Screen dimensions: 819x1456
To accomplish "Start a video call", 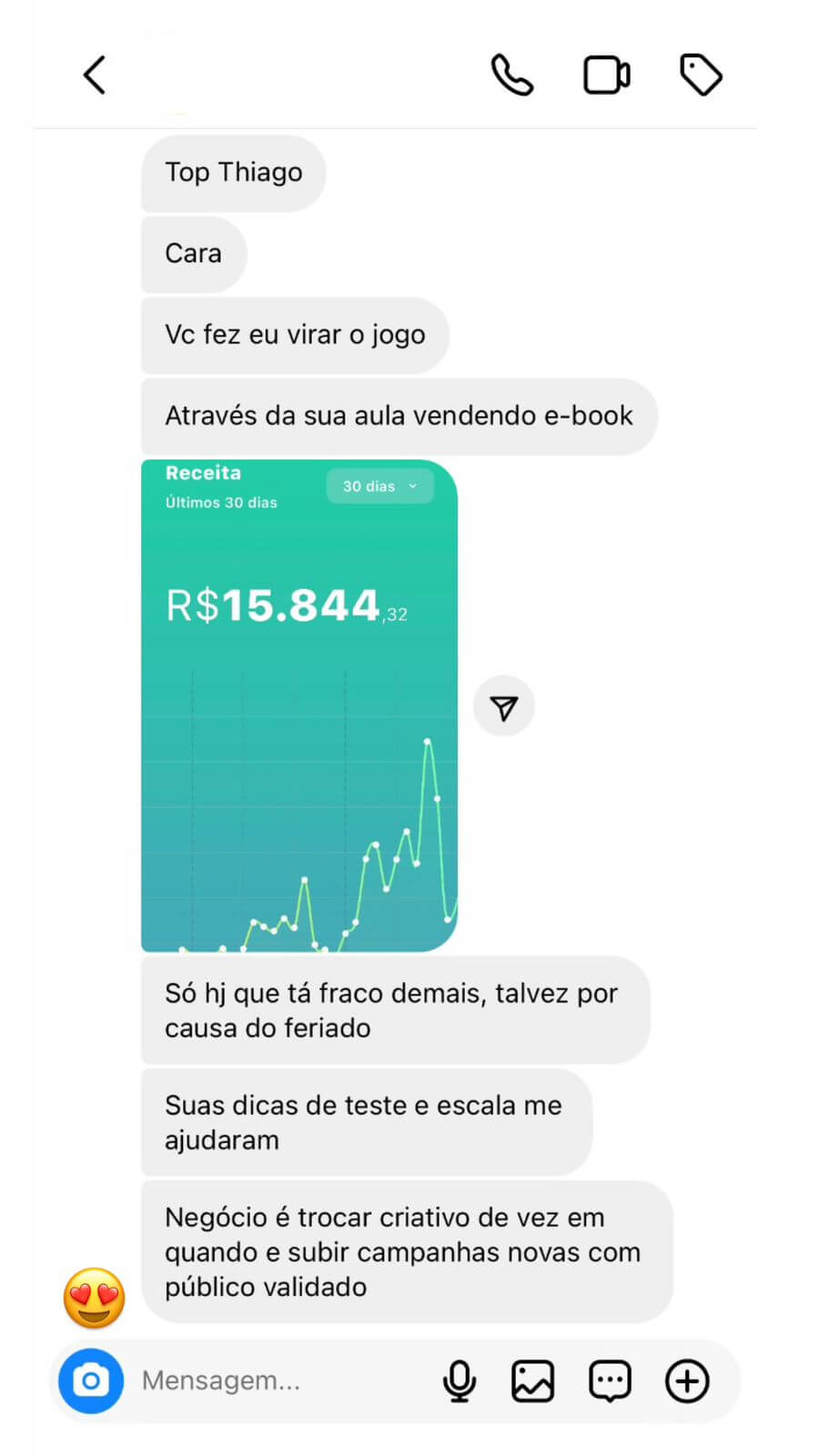I will tap(606, 75).
